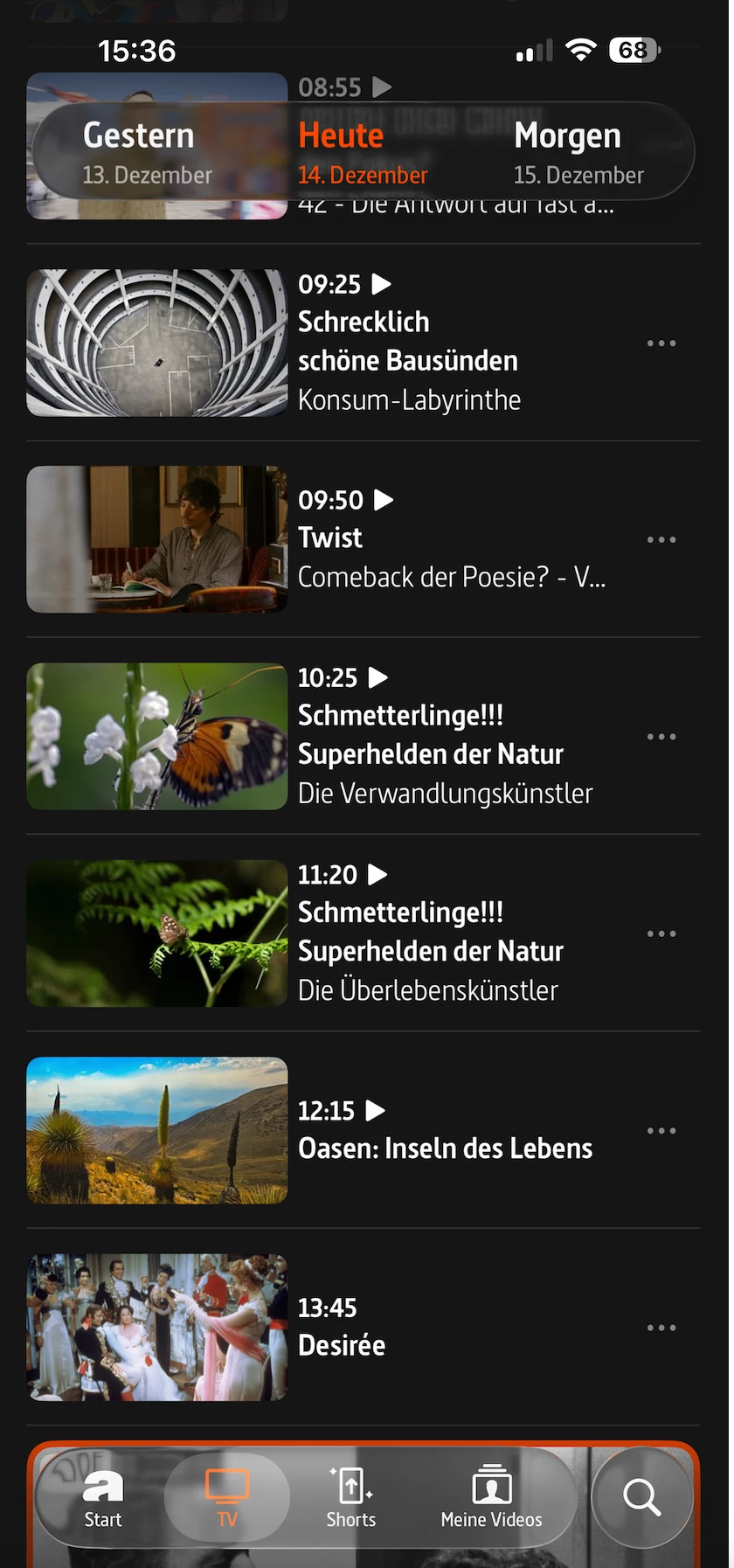Switch to the Shorts tab
The height and width of the screenshot is (1568, 734).
coord(351,1498)
